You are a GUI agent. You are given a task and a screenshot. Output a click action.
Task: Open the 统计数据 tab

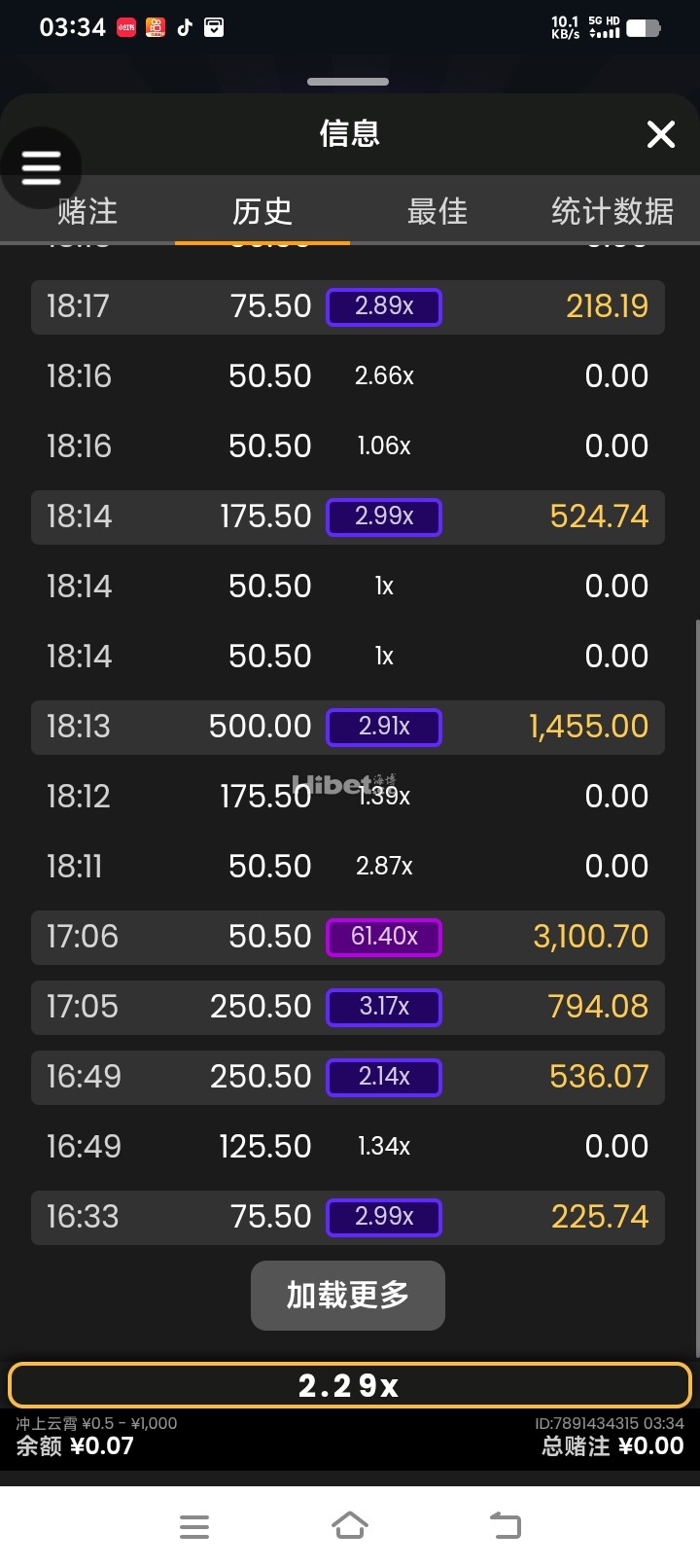(x=612, y=211)
